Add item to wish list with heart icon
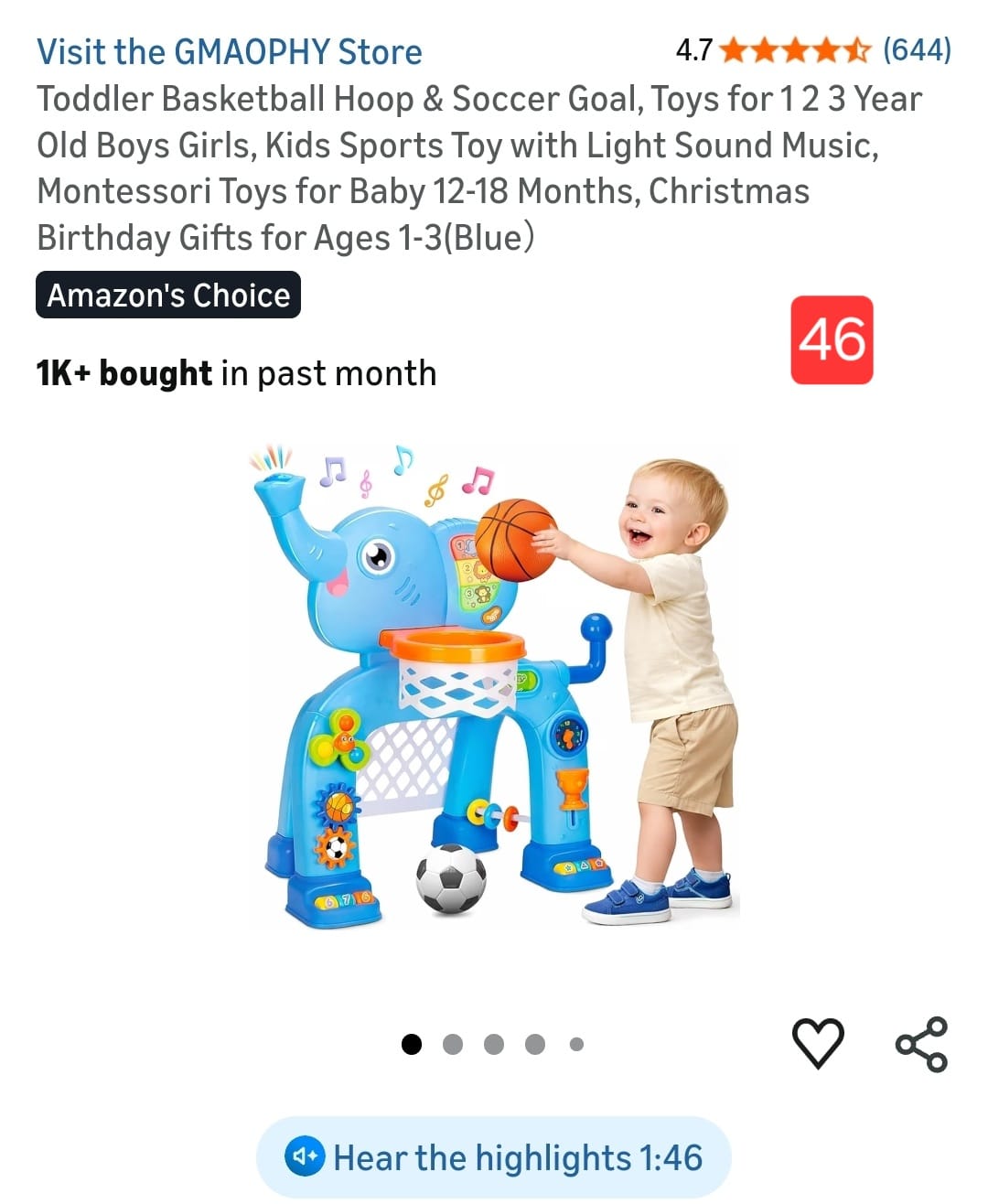988x1204 pixels. coord(817,1043)
